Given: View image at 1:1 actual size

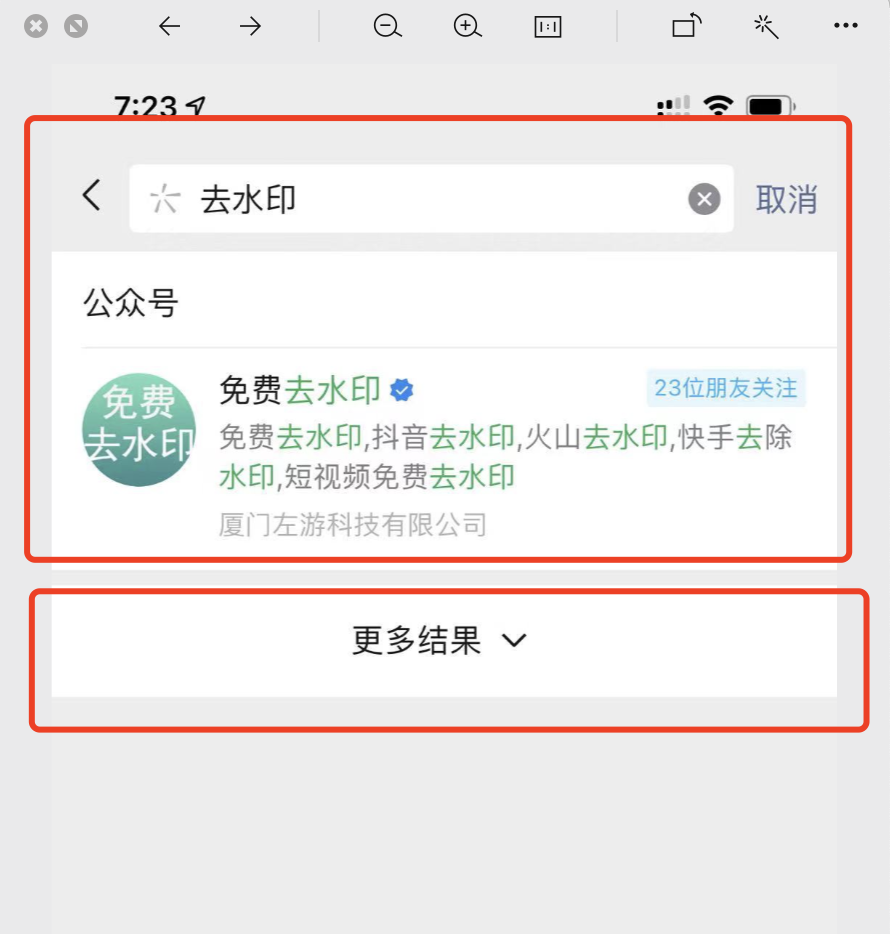Looking at the screenshot, I should 548,27.
